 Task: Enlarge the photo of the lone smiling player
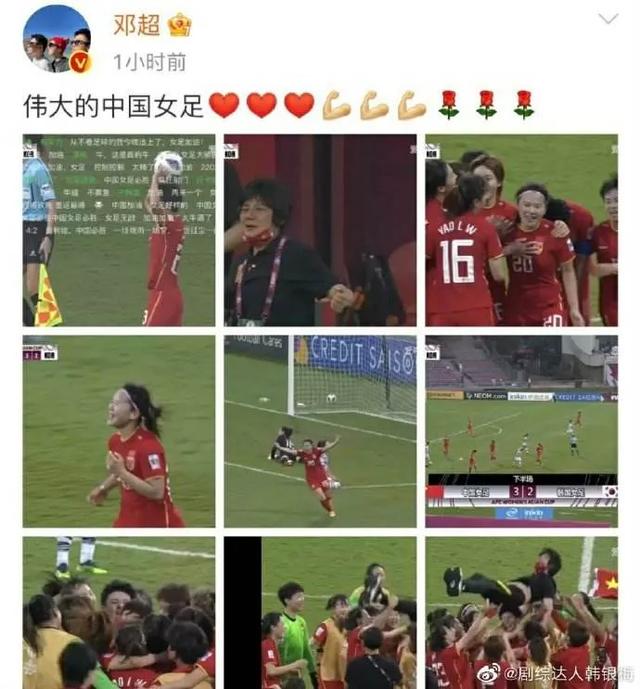(x=119, y=431)
